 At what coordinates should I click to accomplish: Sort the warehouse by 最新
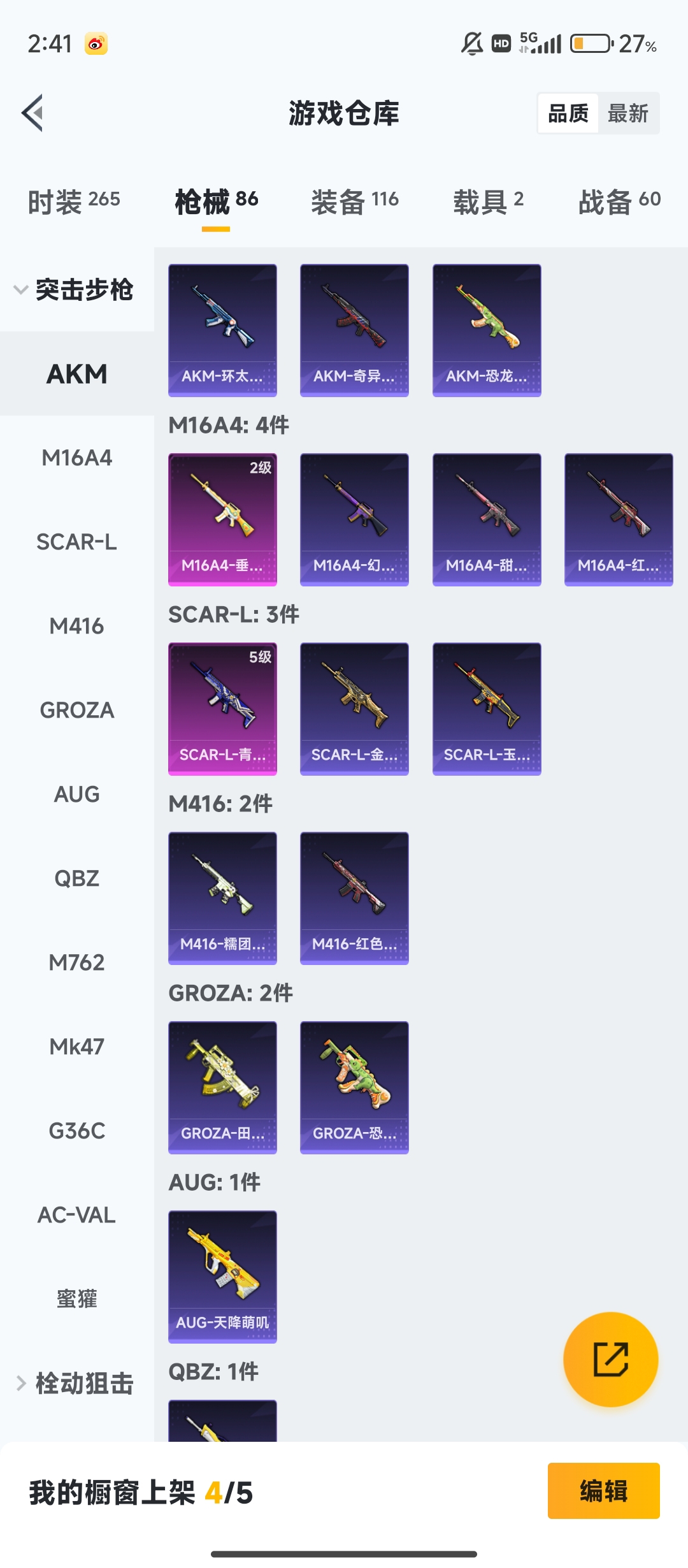628,113
